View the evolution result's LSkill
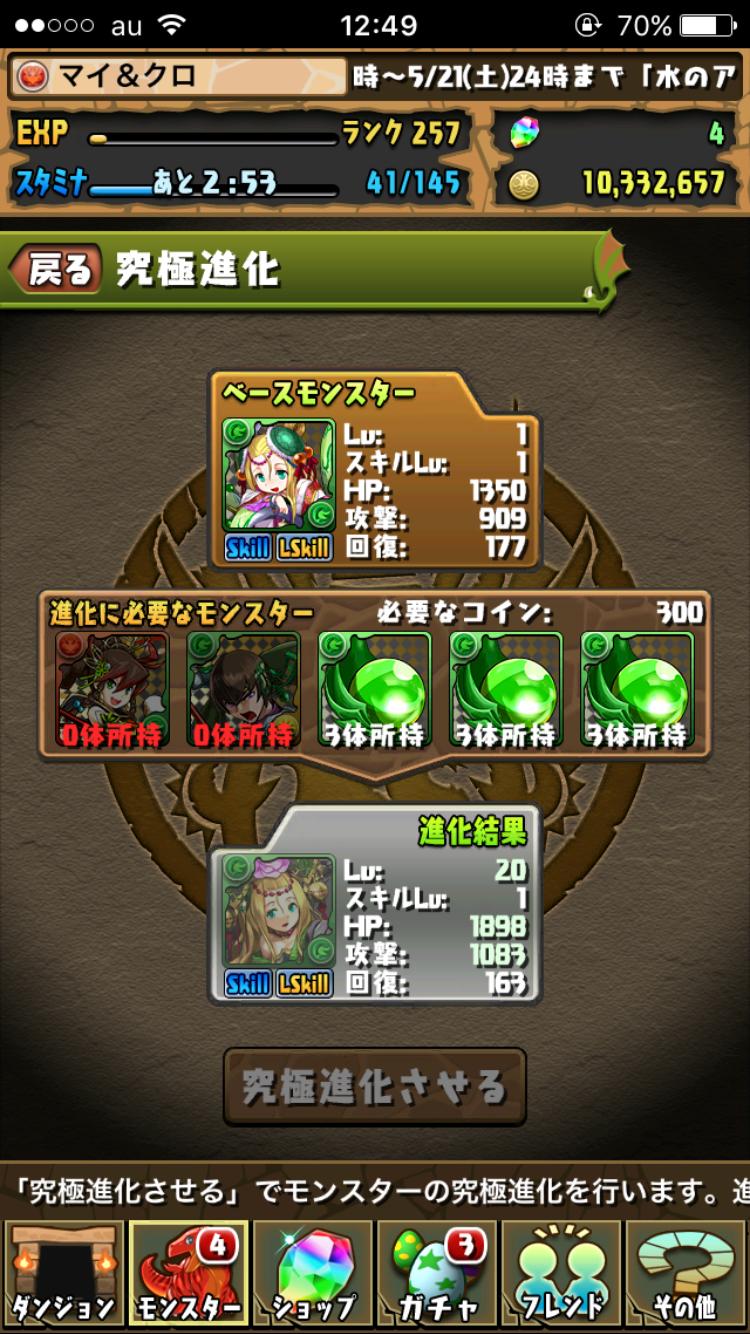This screenshot has height=1334, width=750. 304,983
